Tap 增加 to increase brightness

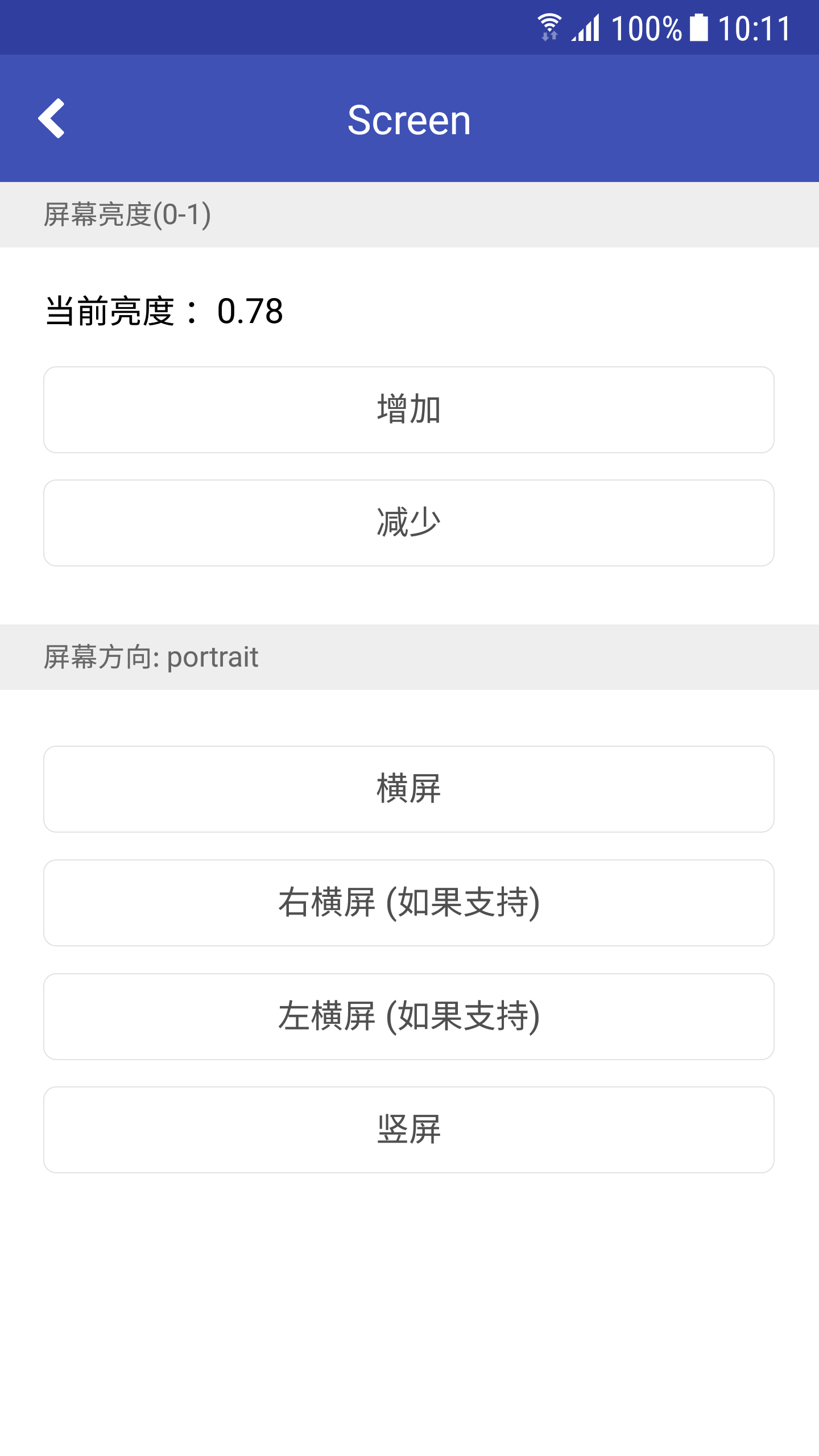[409, 409]
